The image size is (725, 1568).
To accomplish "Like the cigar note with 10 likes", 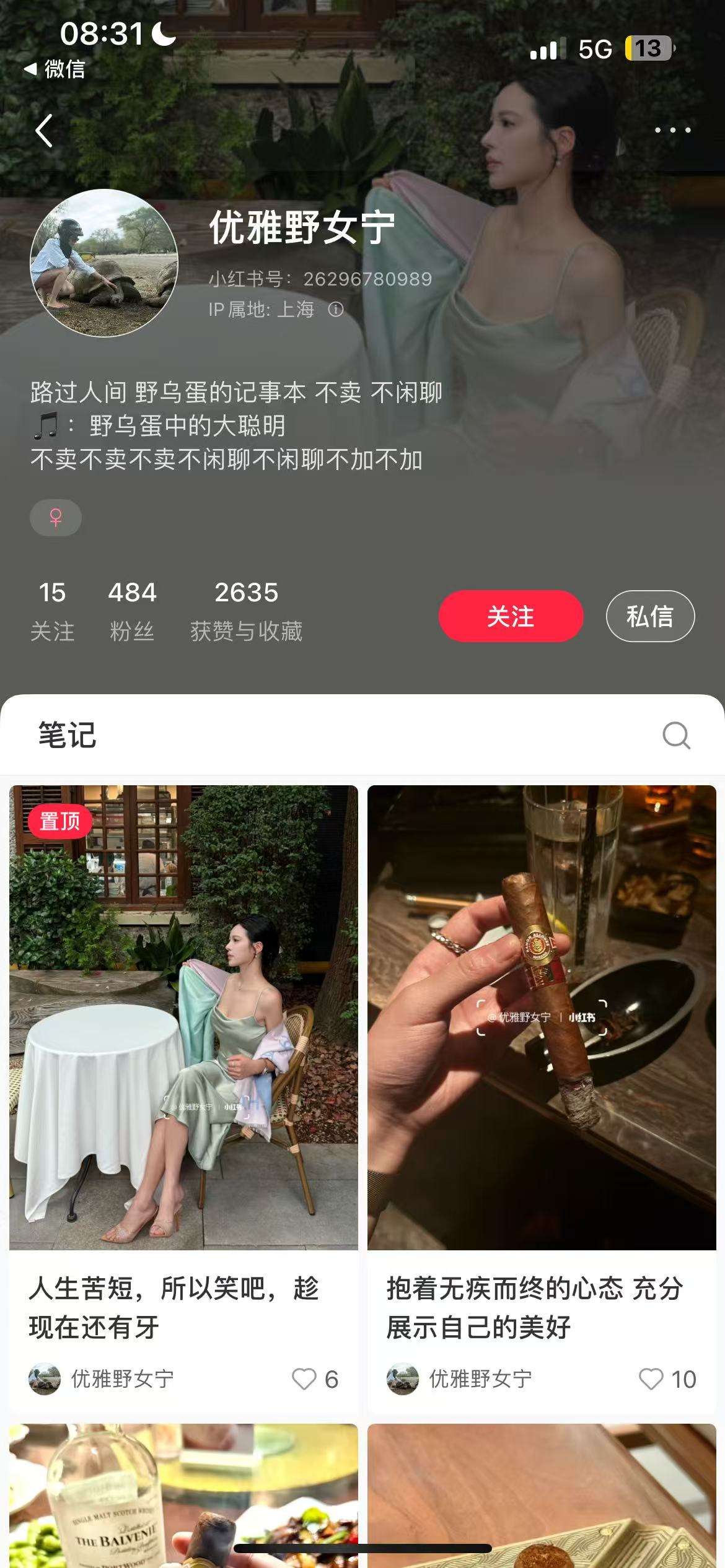I will pyautogui.click(x=651, y=1379).
